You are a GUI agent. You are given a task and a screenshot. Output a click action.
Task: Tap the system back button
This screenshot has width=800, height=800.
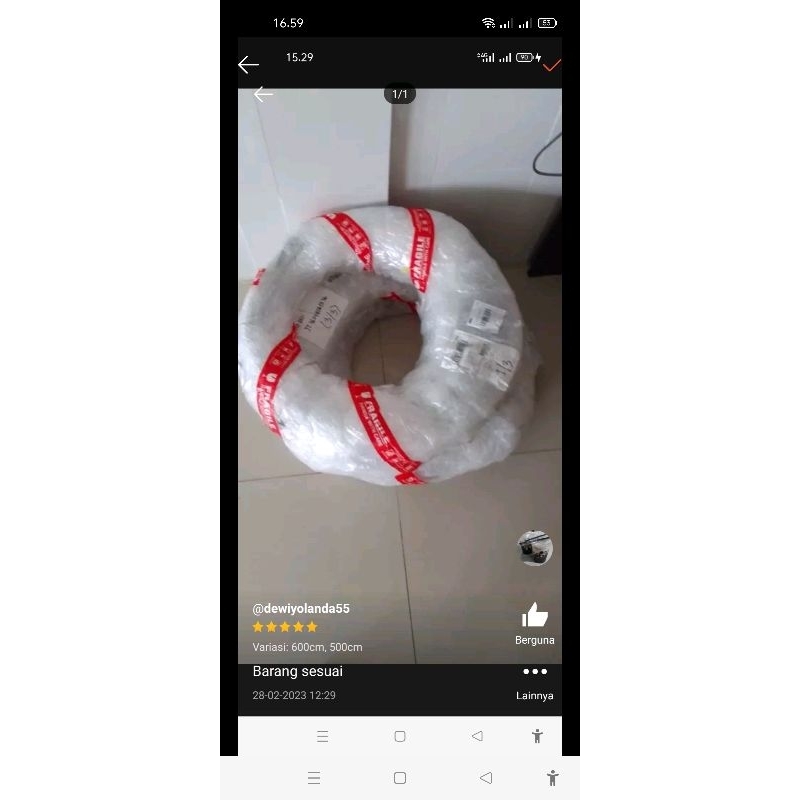[x=486, y=778]
